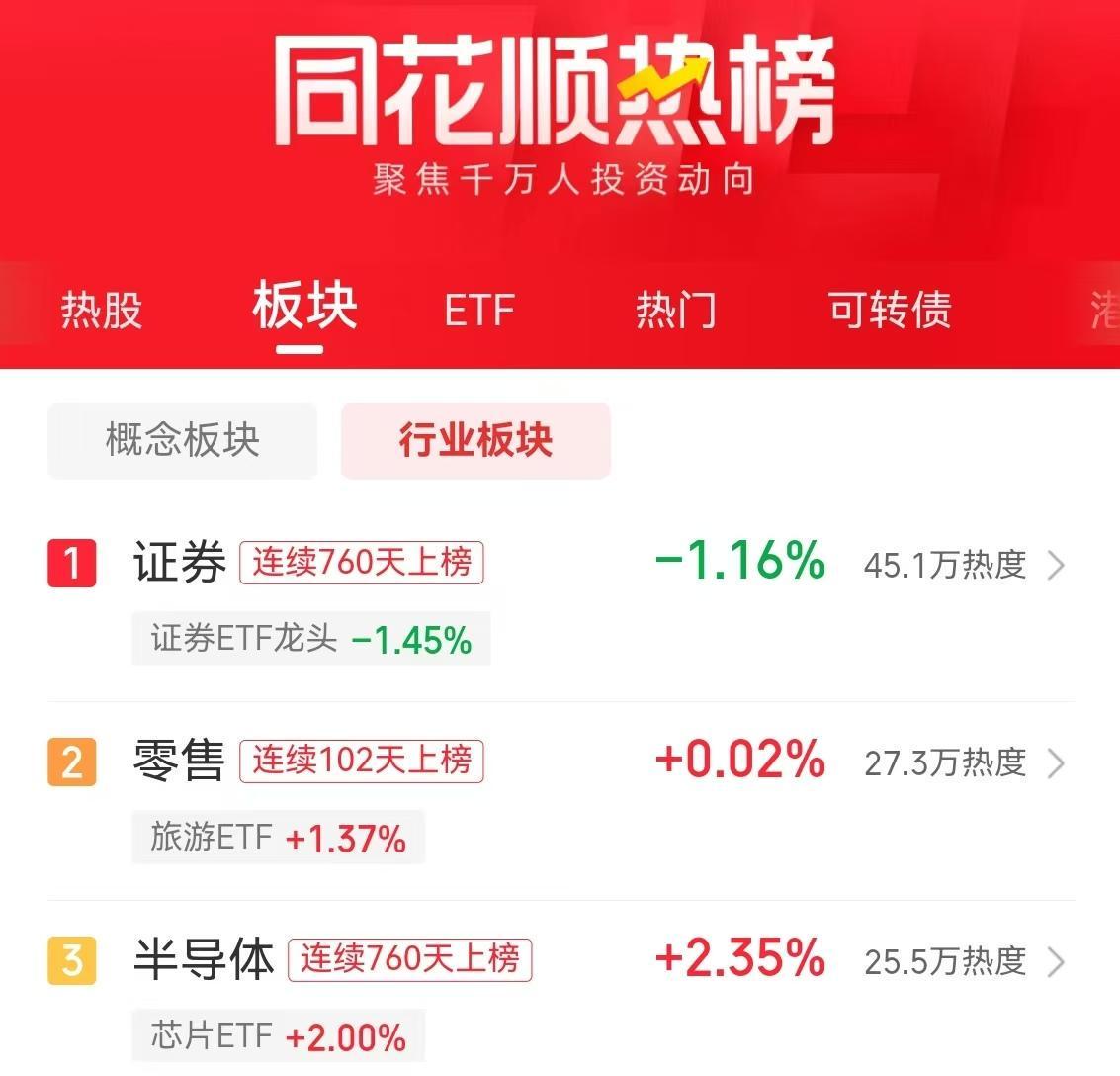
Task: Tap the 证券ETF龙头 chip
Action: (x=310, y=639)
